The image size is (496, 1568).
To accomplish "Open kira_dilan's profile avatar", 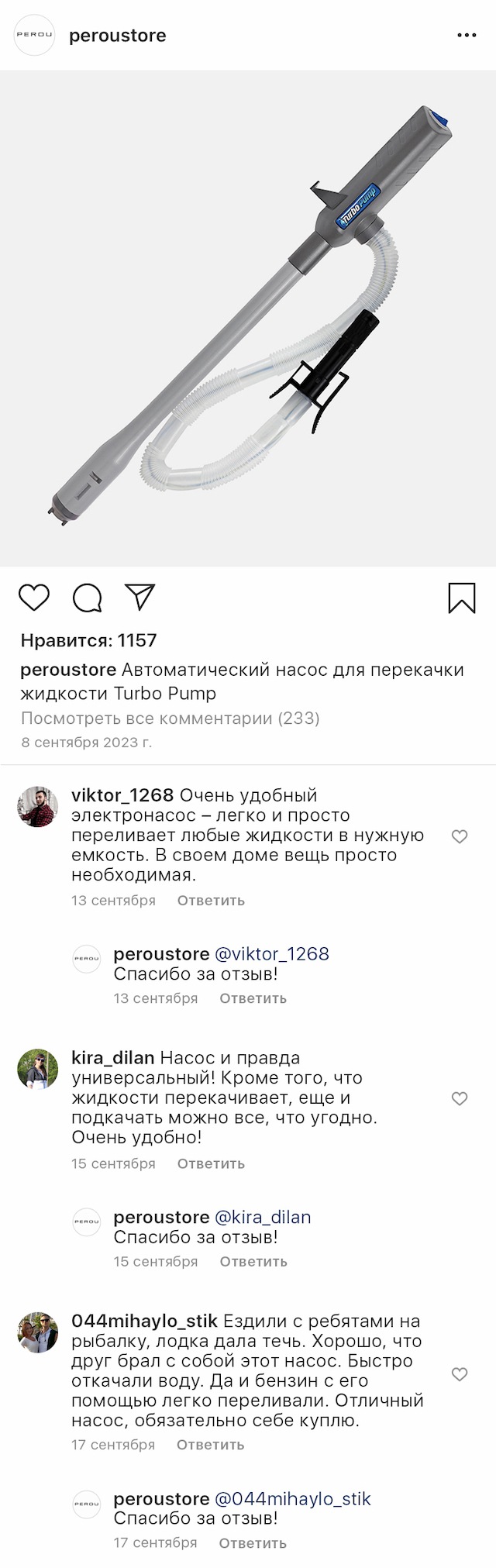I will pyautogui.click(x=38, y=1069).
